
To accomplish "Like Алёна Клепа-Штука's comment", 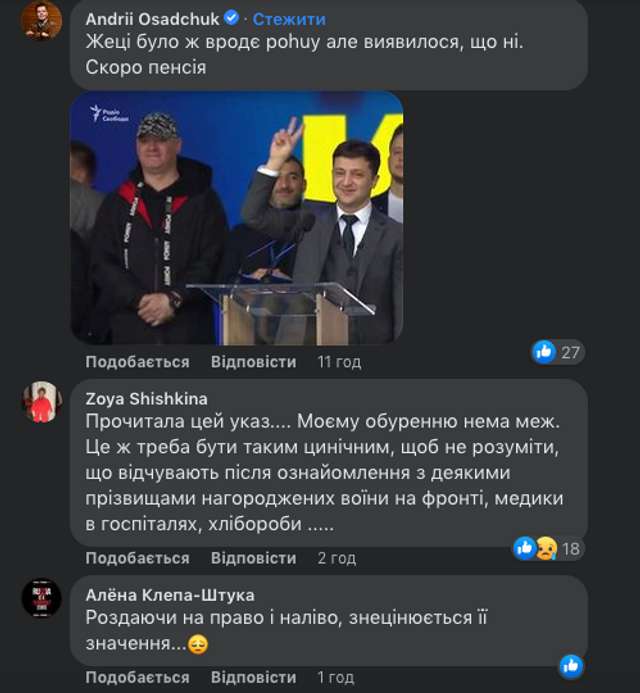I will (137, 677).
